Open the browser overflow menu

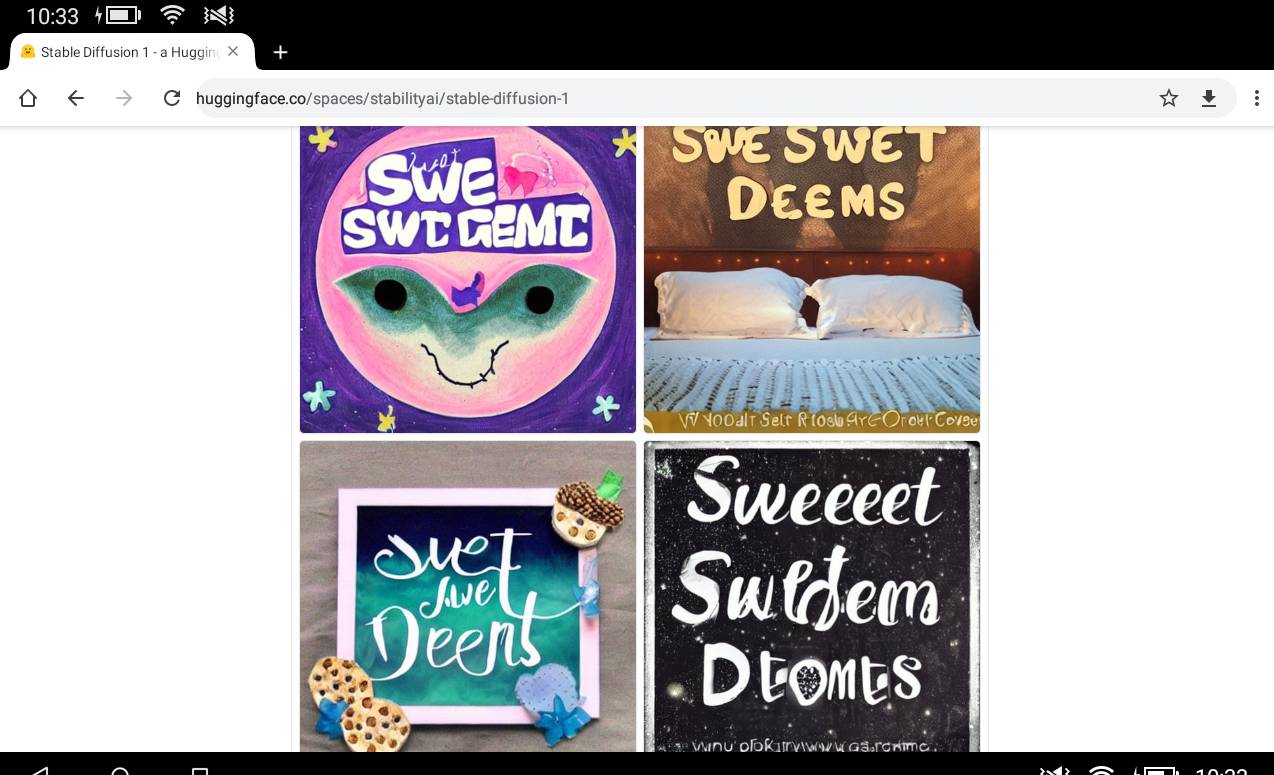(x=1256, y=98)
